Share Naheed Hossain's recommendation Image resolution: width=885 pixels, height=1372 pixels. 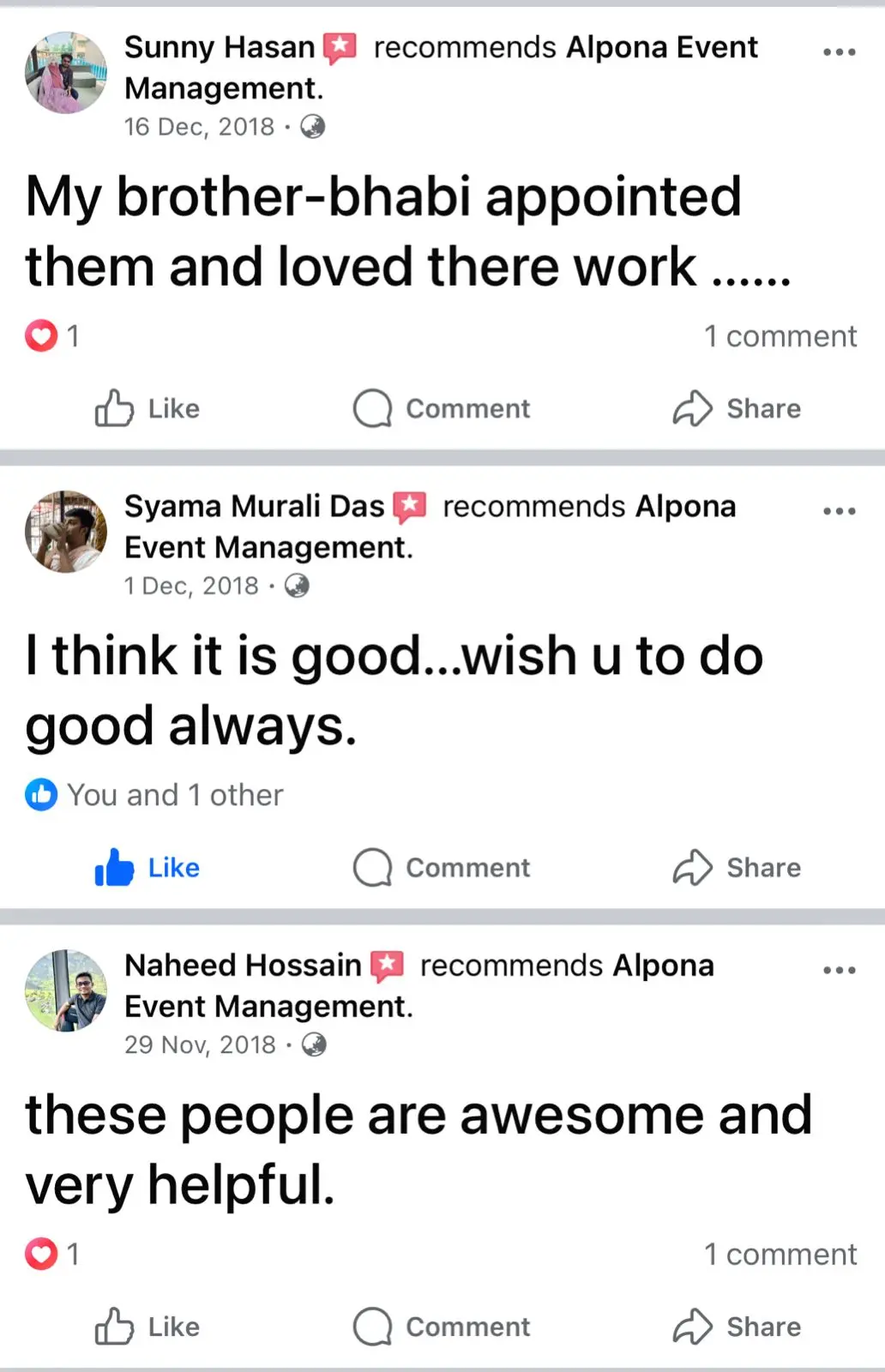737,1327
